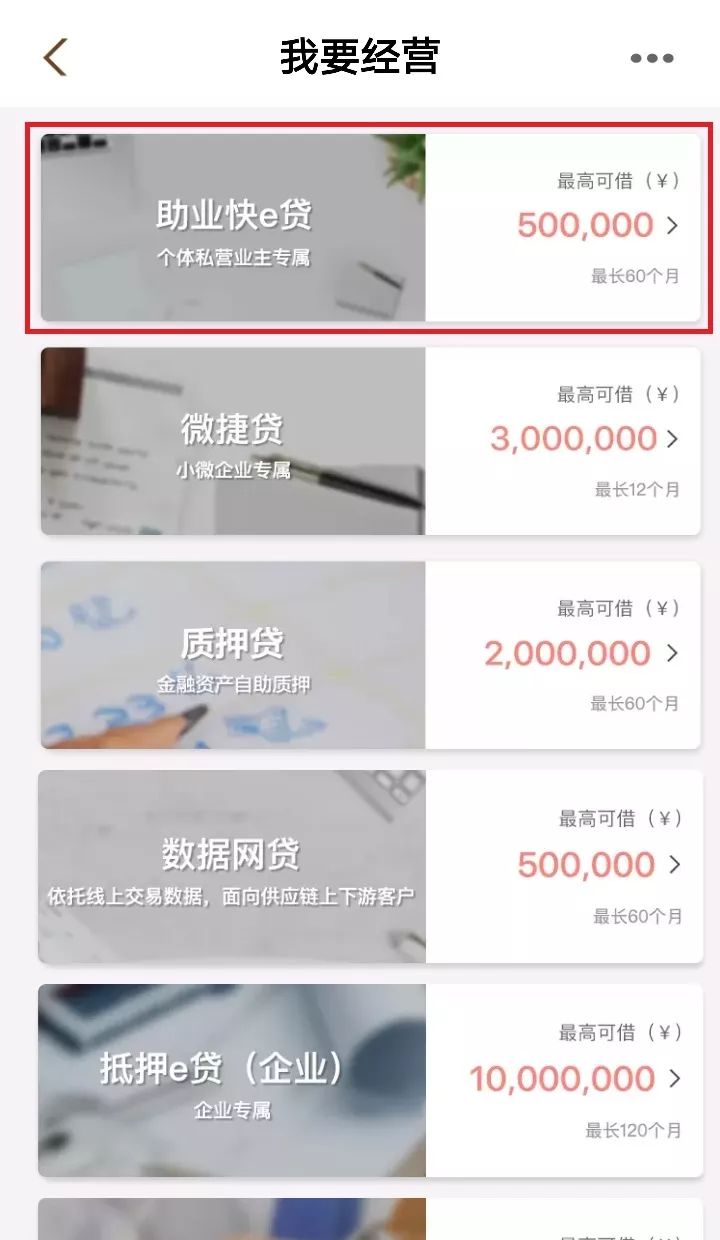720x1240 pixels.
Task: Select the 微捷贷 small business loan
Action: 370,441
